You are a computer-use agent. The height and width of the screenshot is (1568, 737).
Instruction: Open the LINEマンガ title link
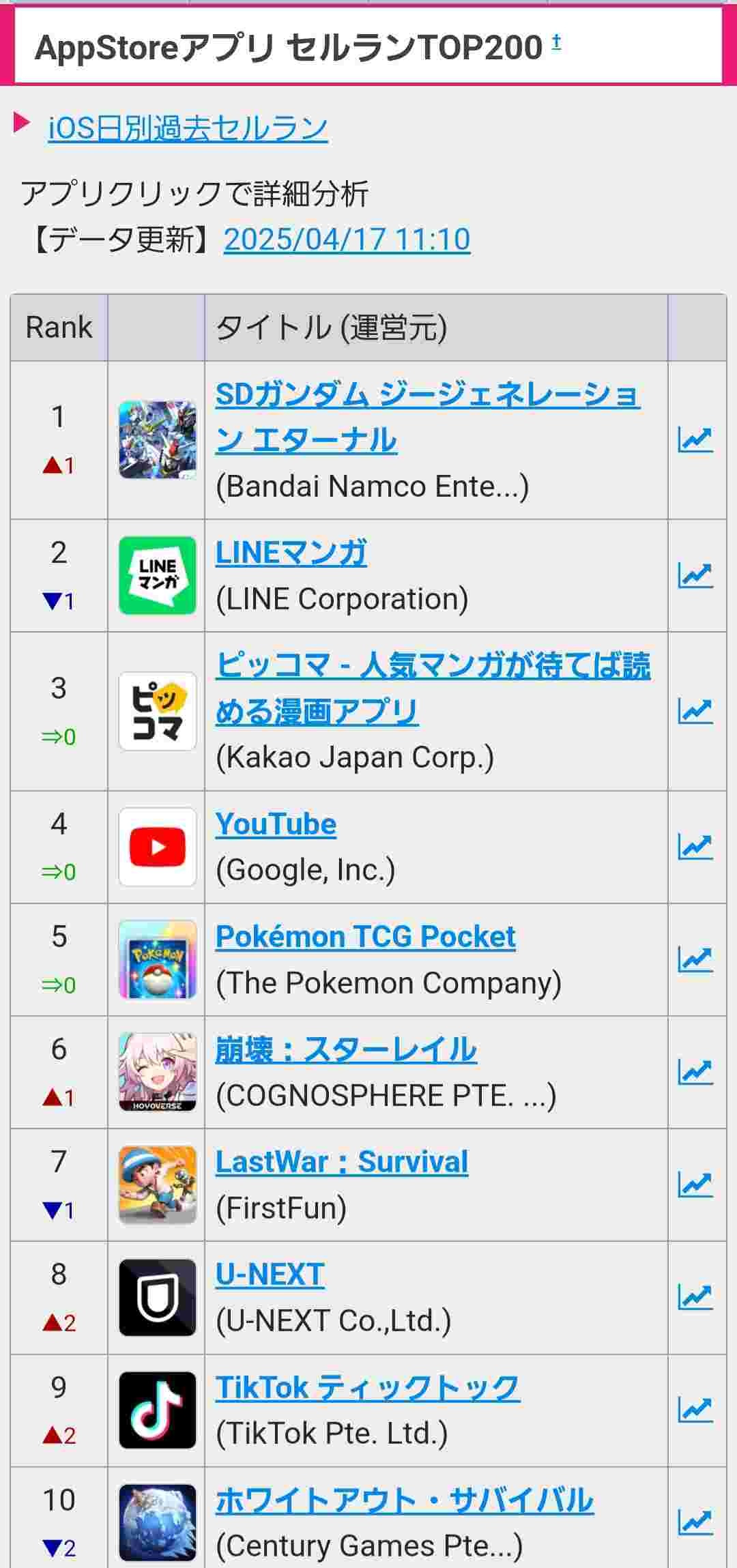[291, 553]
